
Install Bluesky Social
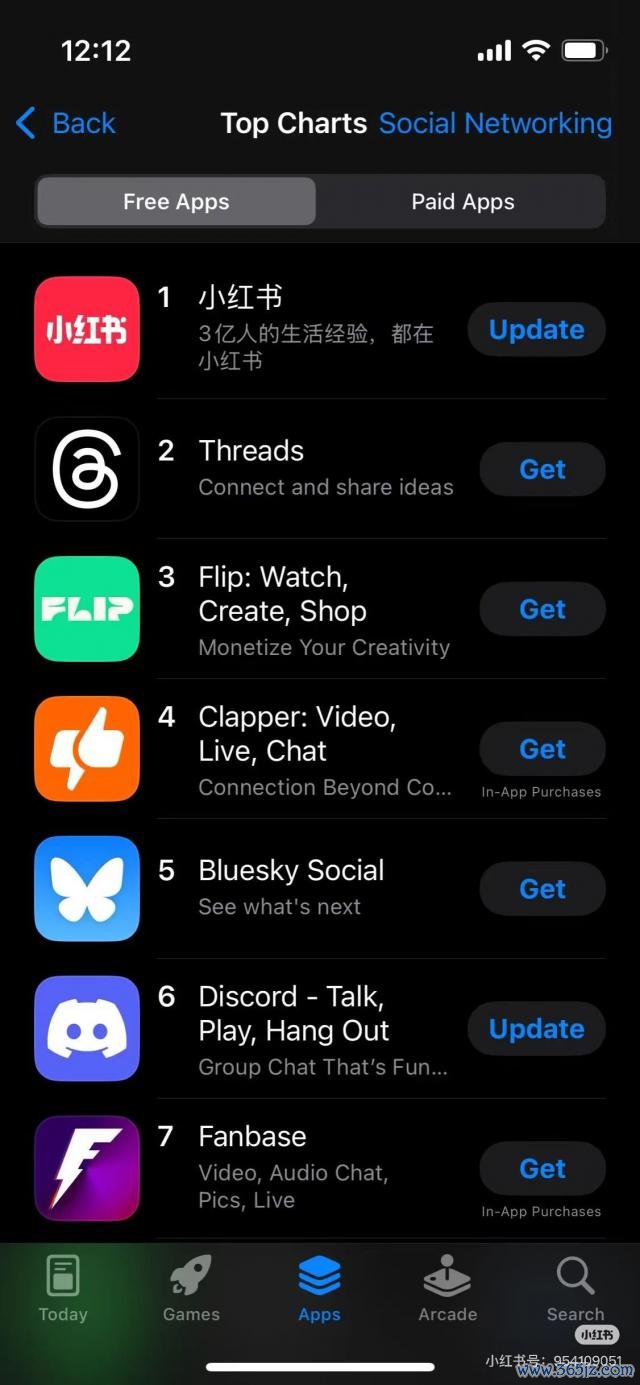click(542, 890)
